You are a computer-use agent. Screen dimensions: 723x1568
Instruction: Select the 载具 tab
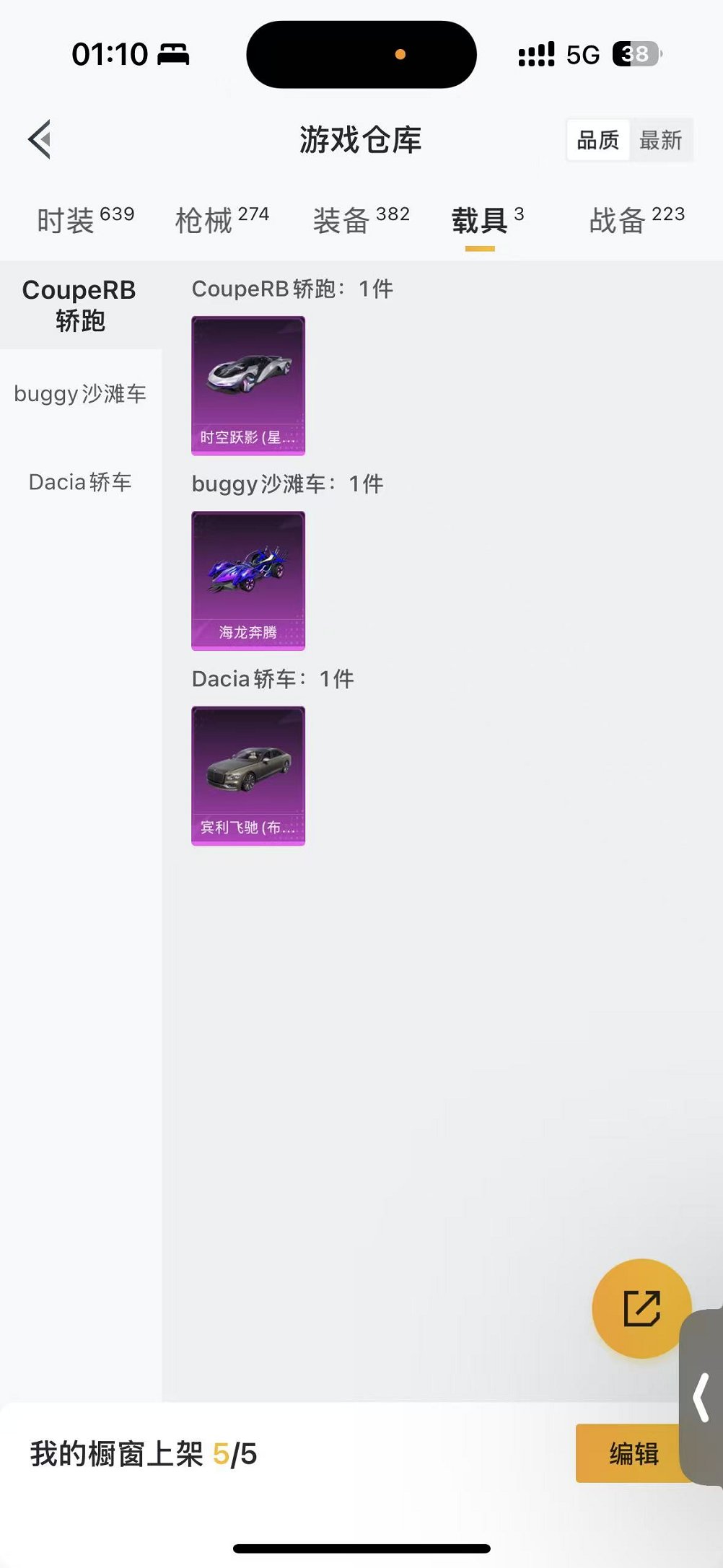487,219
